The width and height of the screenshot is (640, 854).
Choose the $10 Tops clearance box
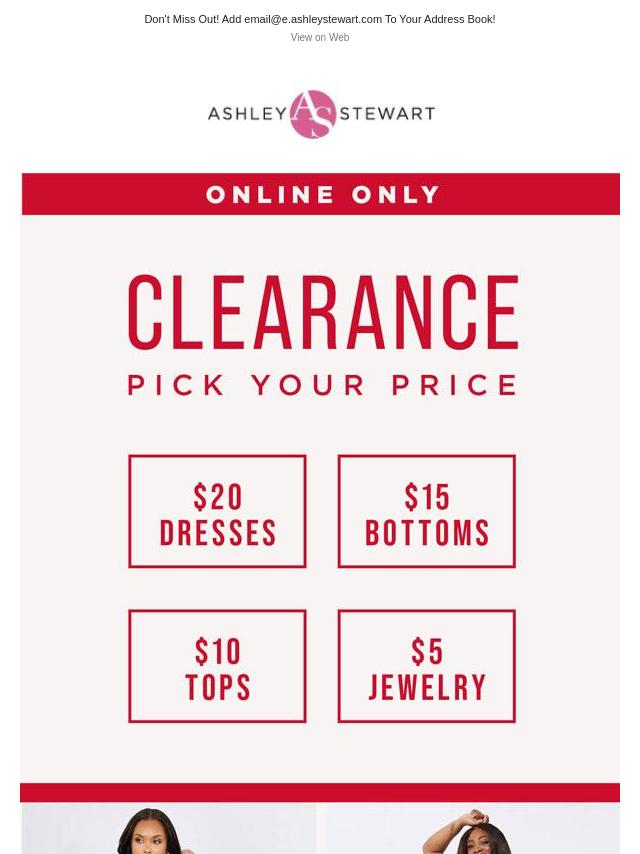[217, 667]
